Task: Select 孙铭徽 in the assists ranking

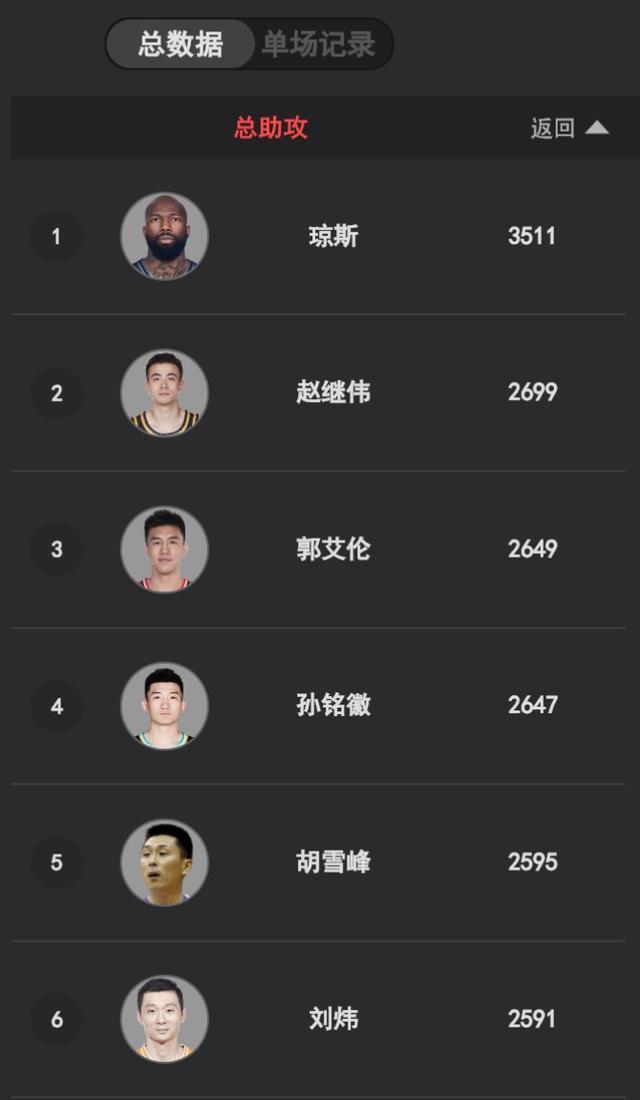Action: tap(333, 705)
